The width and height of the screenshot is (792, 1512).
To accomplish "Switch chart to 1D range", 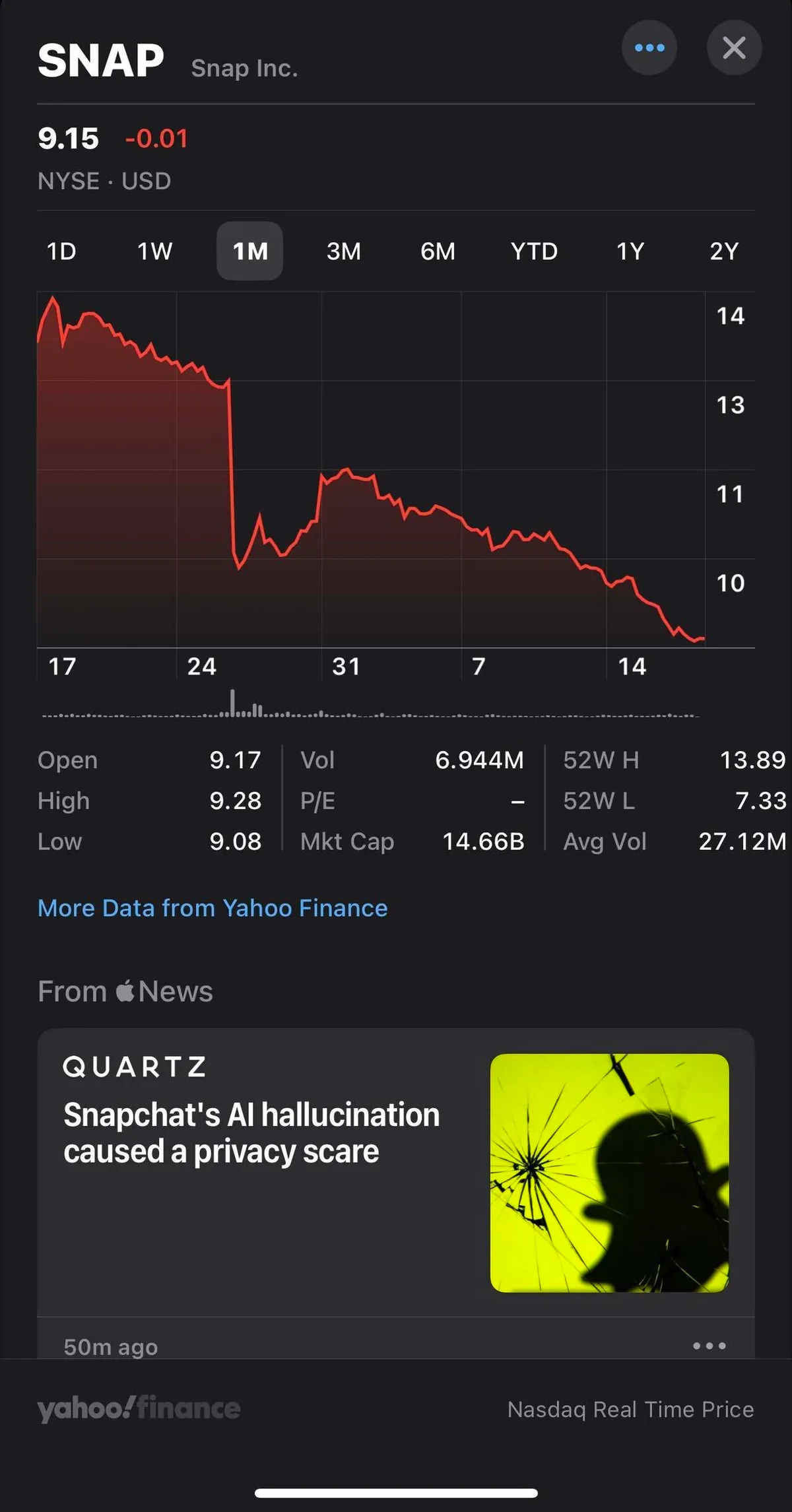I will pyautogui.click(x=61, y=251).
